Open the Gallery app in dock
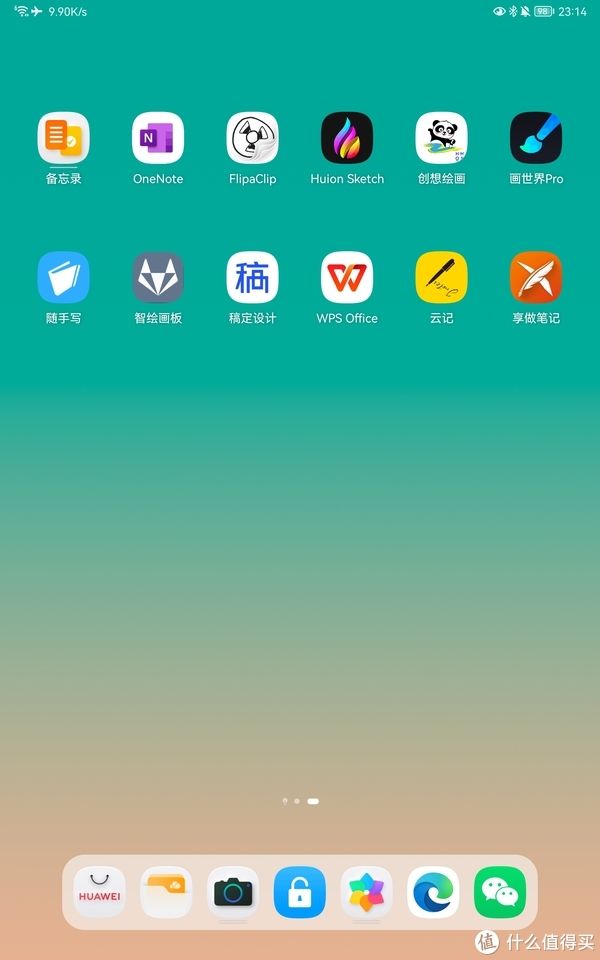Screen dimensions: 600x960 pyautogui.click(x=367, y=892)
